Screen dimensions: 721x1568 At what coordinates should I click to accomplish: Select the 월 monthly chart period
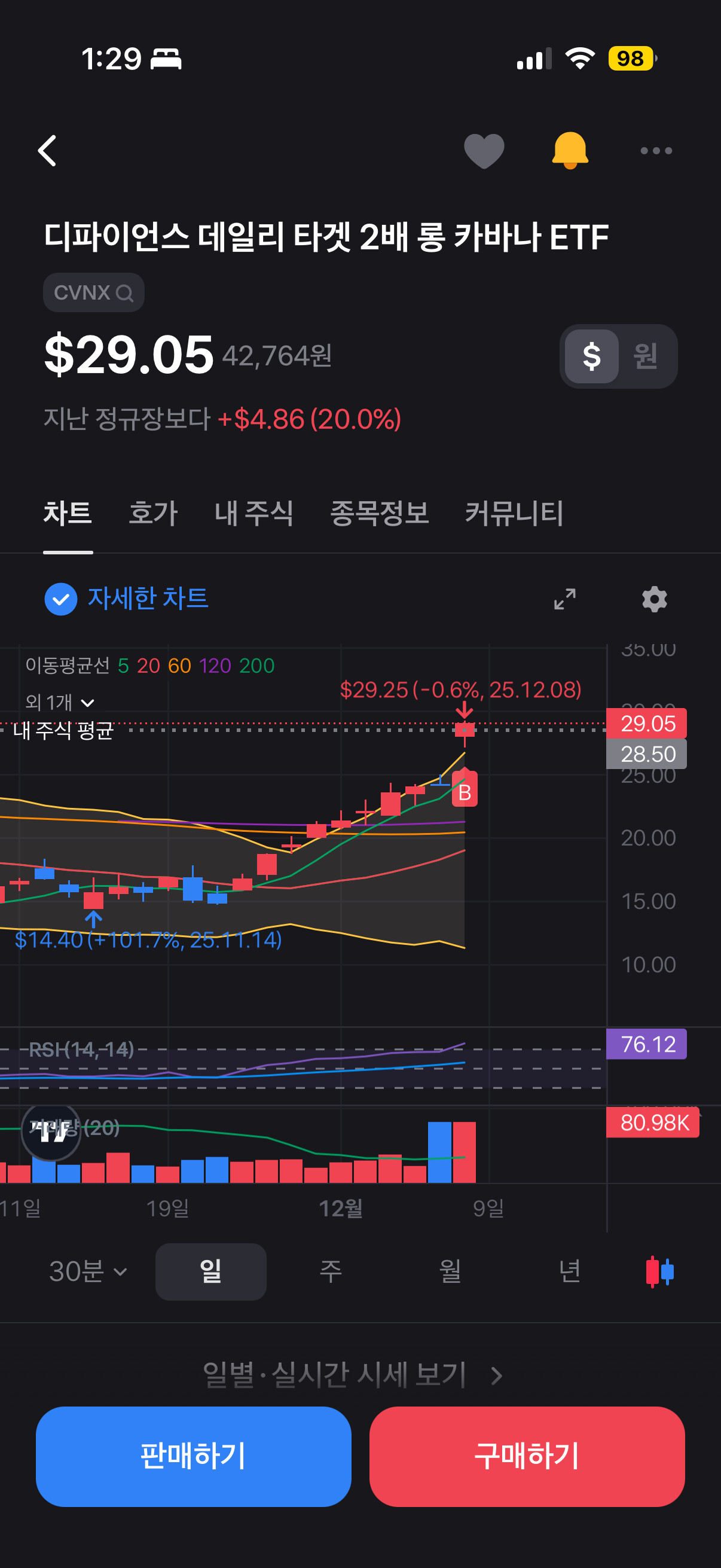(x=450, y=1271)
